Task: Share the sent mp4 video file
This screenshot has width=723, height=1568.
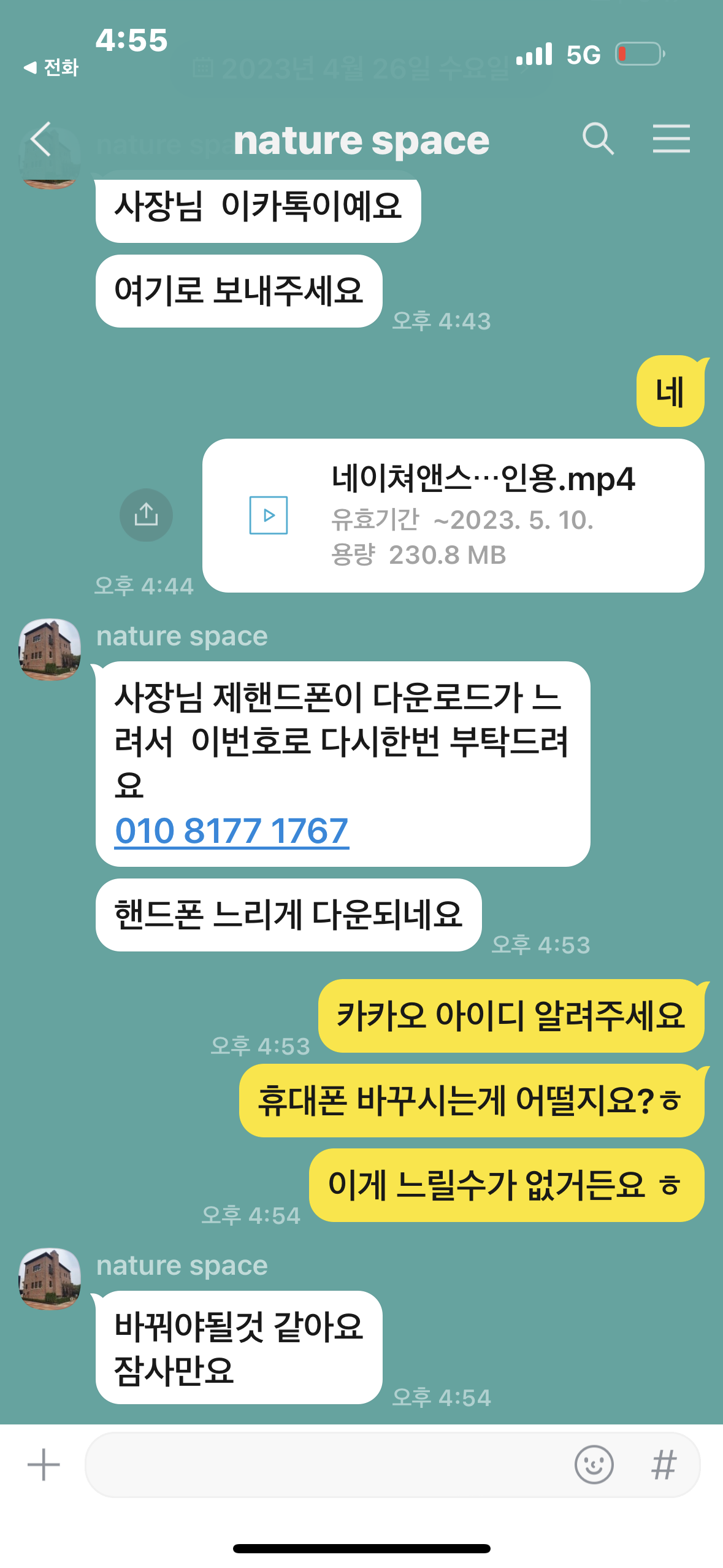Action: (146, 515)
